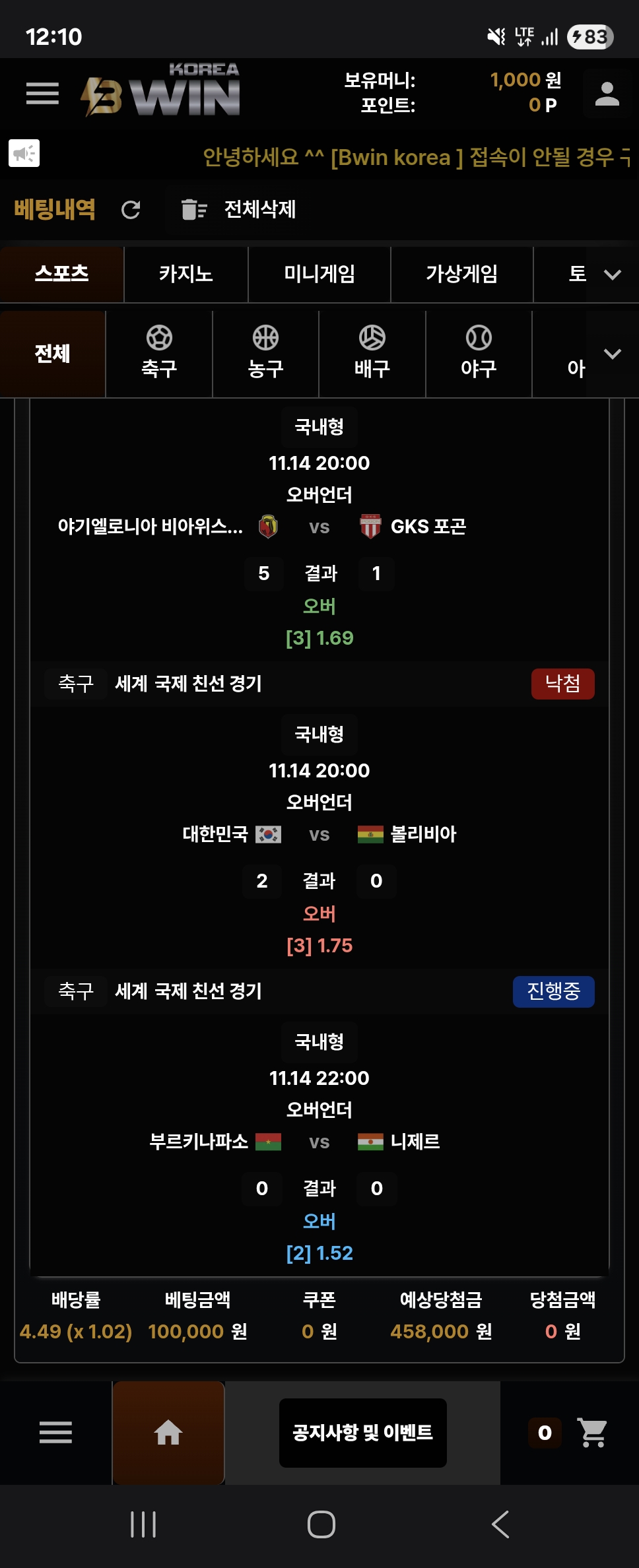
Task: Expand the sports type dropdown chevron
Action: pos(613,354)
